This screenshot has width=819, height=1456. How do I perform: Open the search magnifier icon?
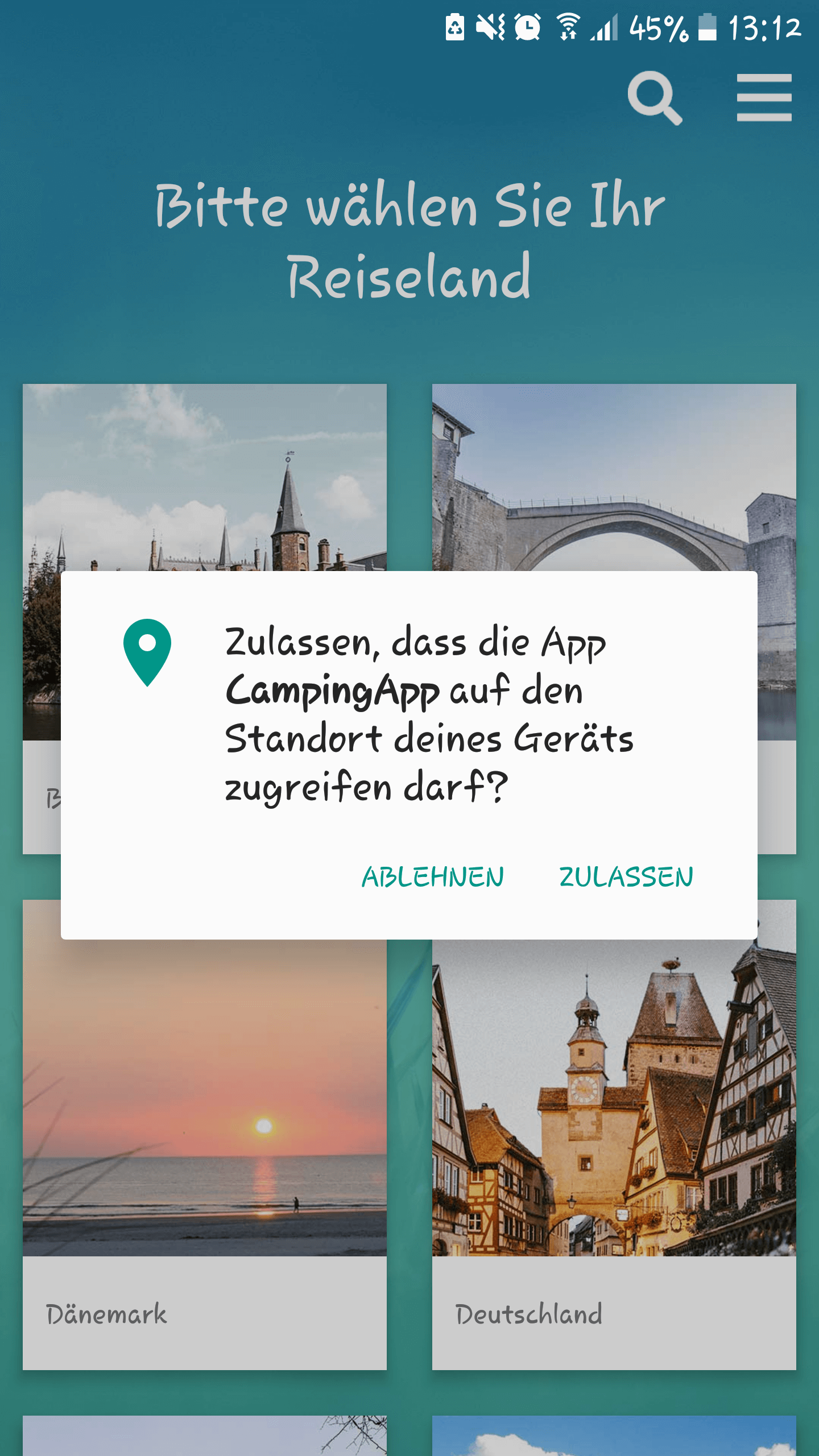click(x=655, y=98)
